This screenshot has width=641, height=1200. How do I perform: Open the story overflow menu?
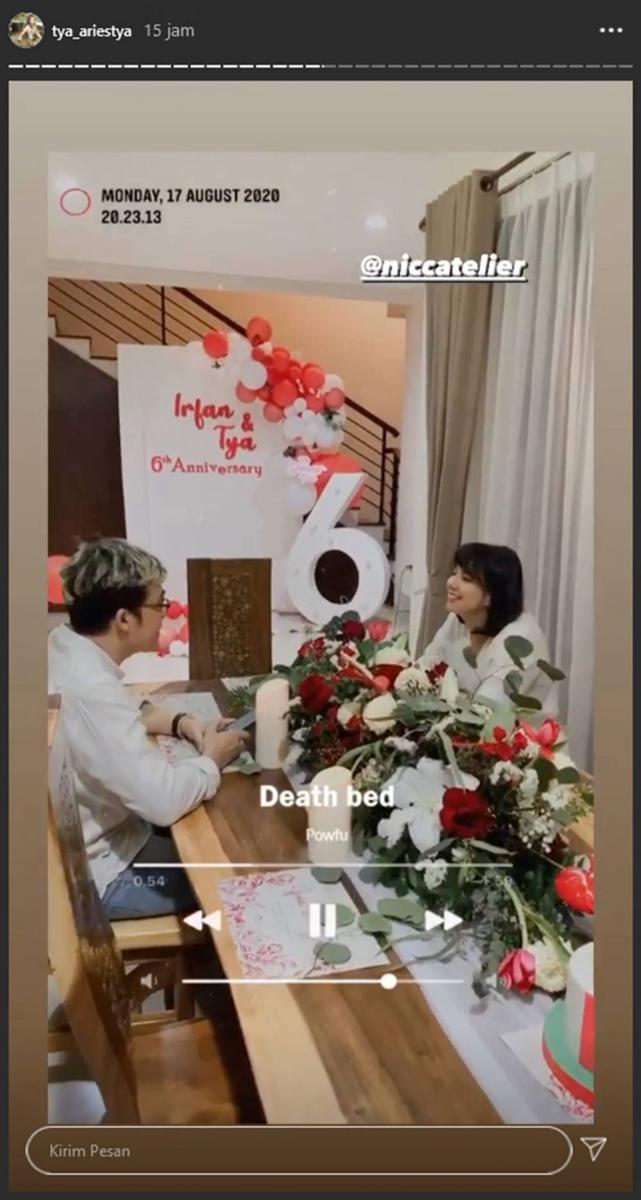point(610,31)
